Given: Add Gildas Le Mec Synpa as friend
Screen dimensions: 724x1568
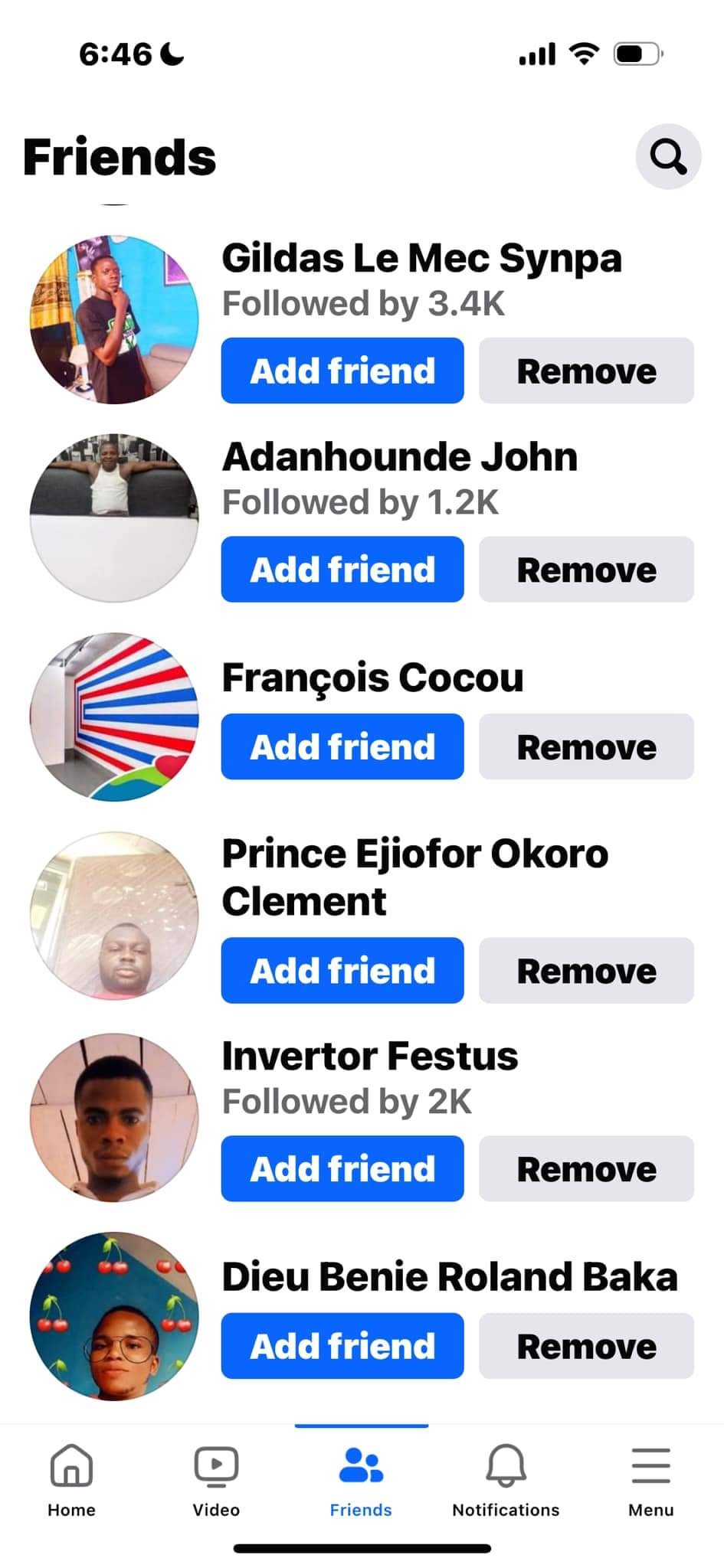Looking at the screenshot, I should 342,371.
